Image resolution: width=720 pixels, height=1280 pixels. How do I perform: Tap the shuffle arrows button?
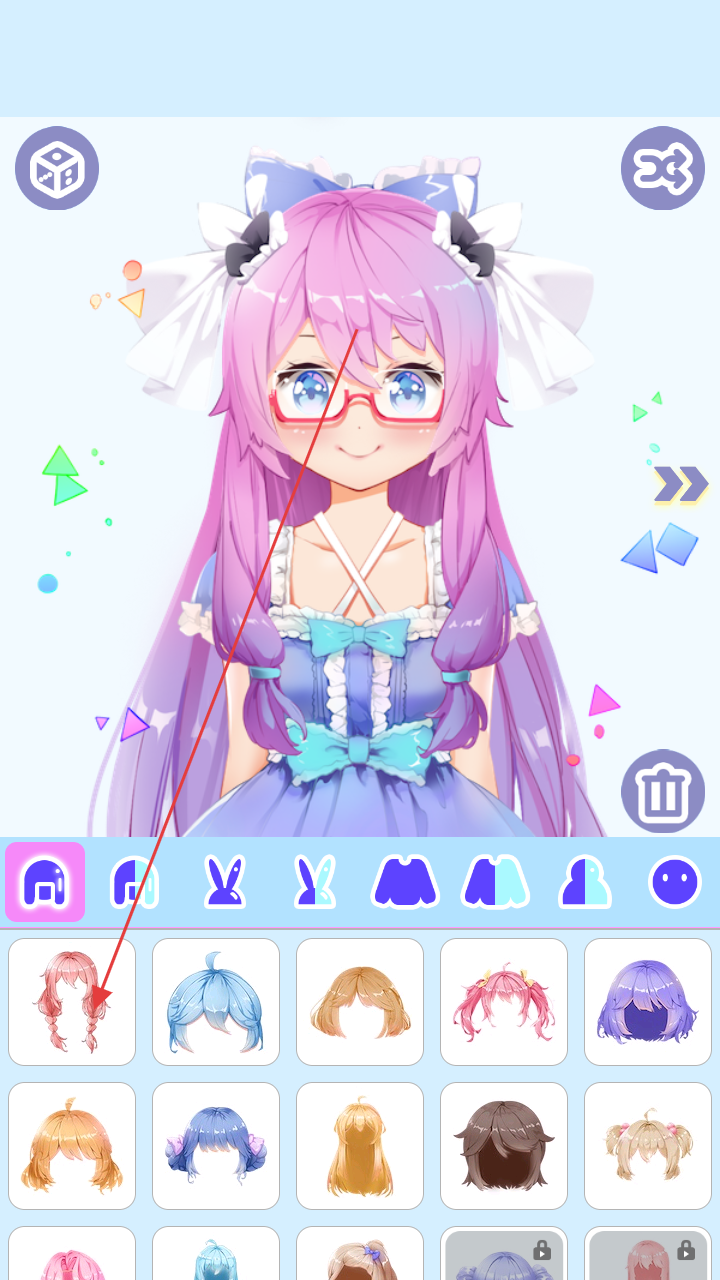(663, 168)
